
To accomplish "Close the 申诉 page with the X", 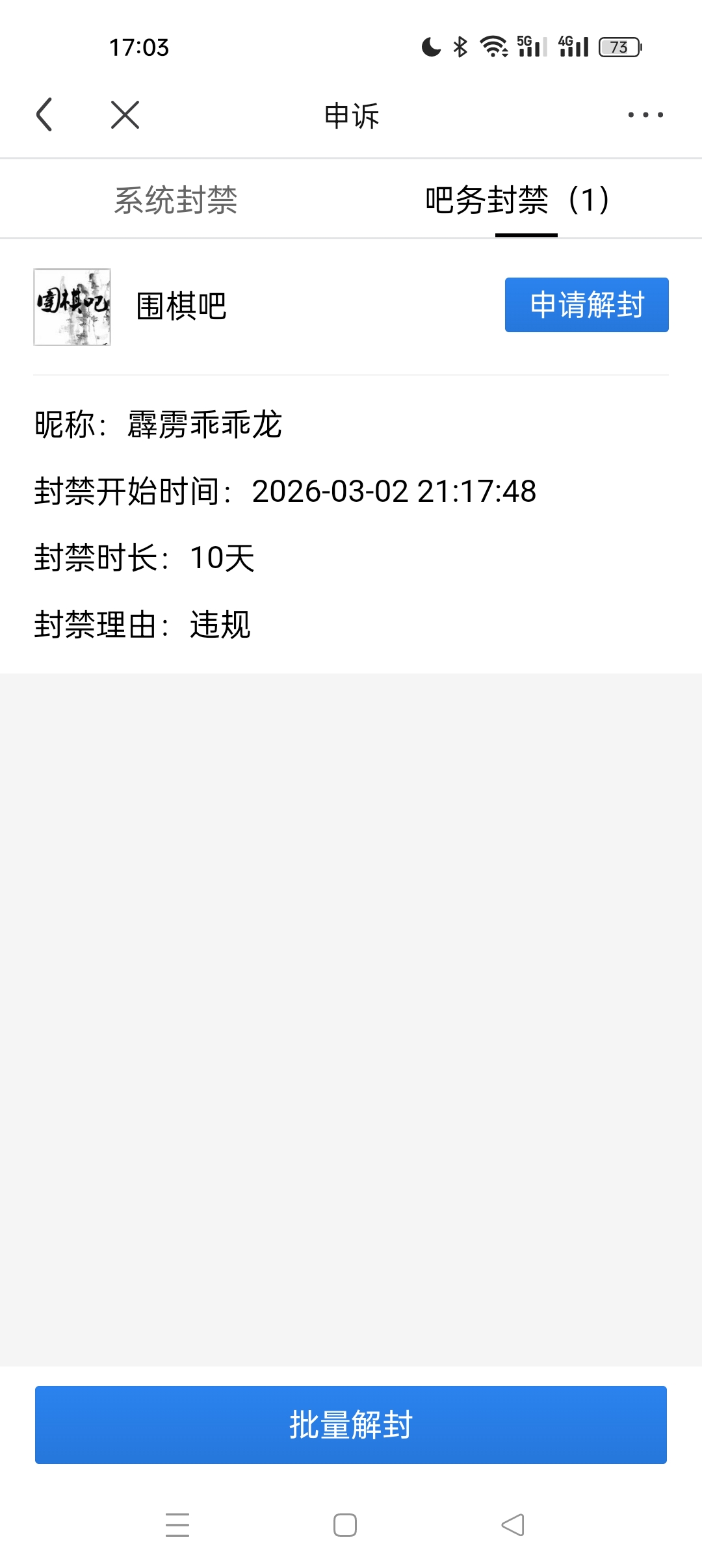I will (x=125, y=115).
